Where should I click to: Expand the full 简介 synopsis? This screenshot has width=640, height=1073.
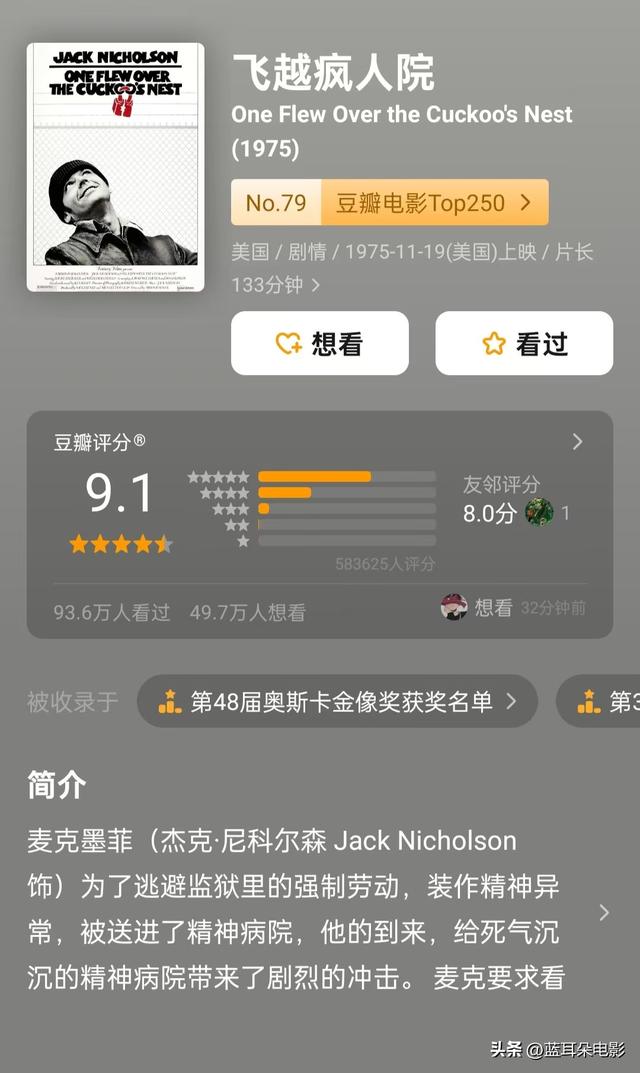(x=603, y=912)
